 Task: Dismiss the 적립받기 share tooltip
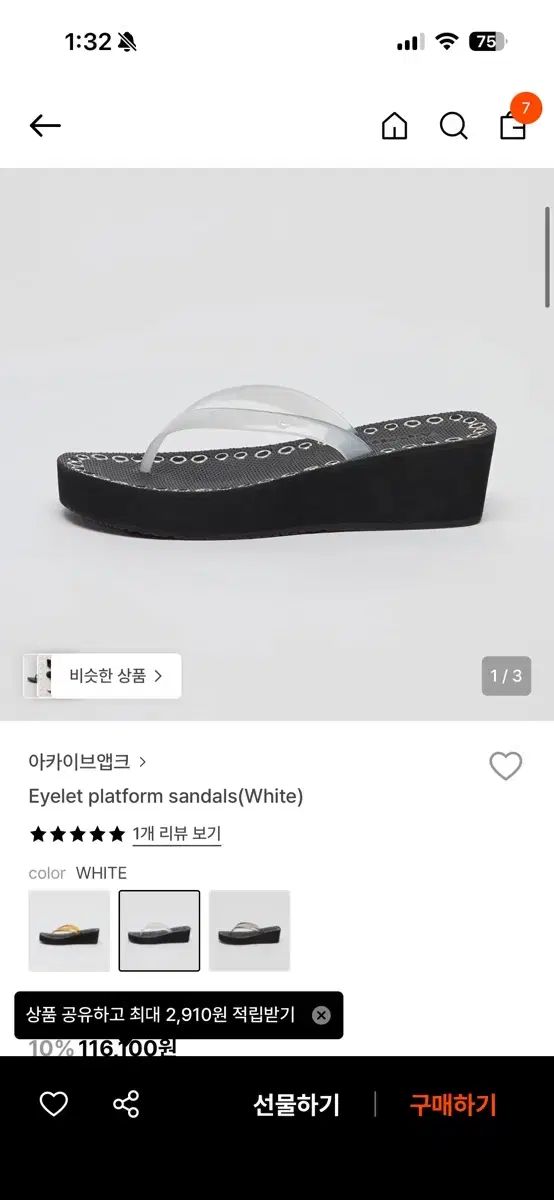321,1015
